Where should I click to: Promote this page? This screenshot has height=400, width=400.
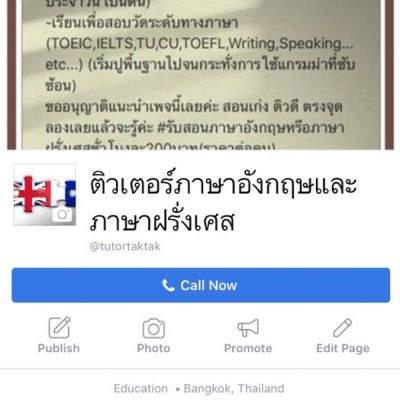[248, 335]
